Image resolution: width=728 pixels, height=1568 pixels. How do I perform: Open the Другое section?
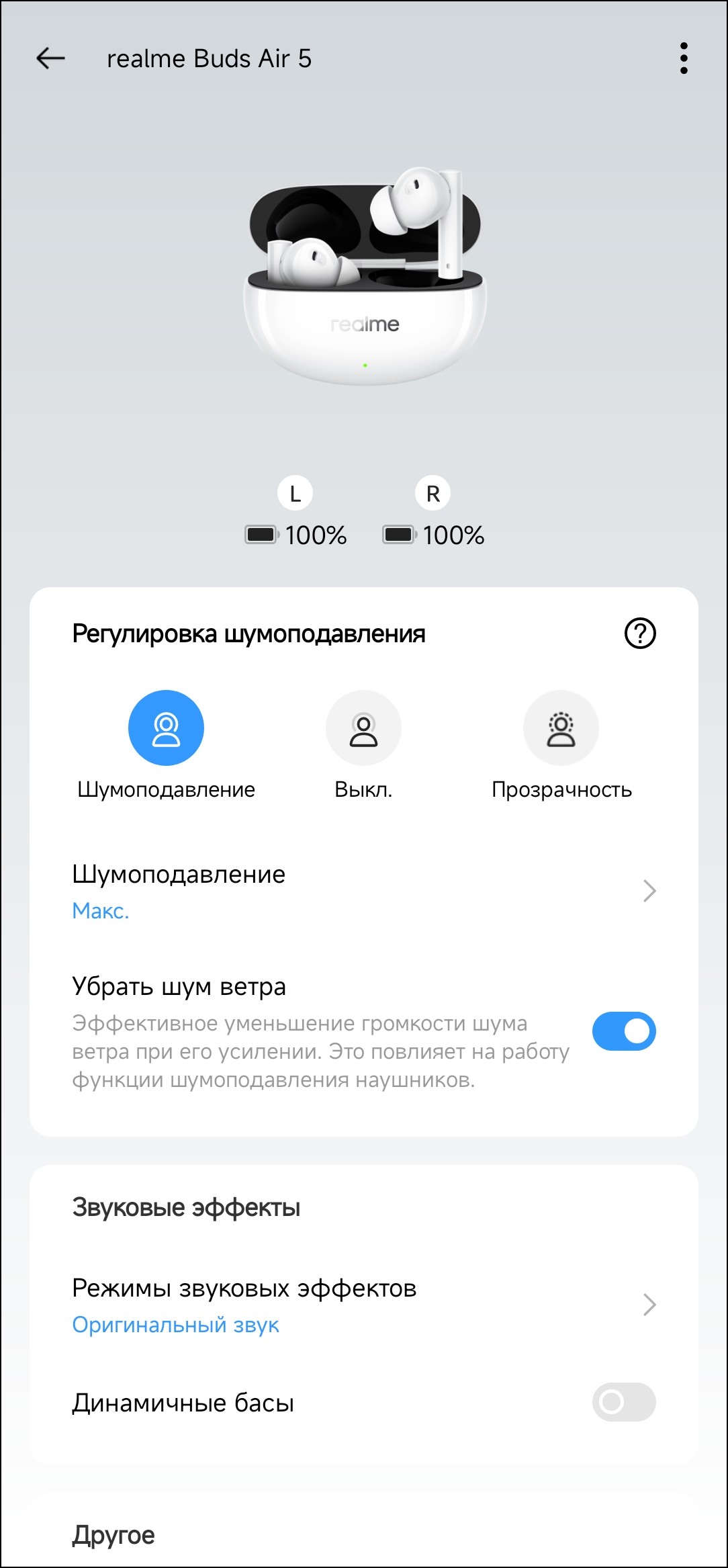click(113, 1534)
